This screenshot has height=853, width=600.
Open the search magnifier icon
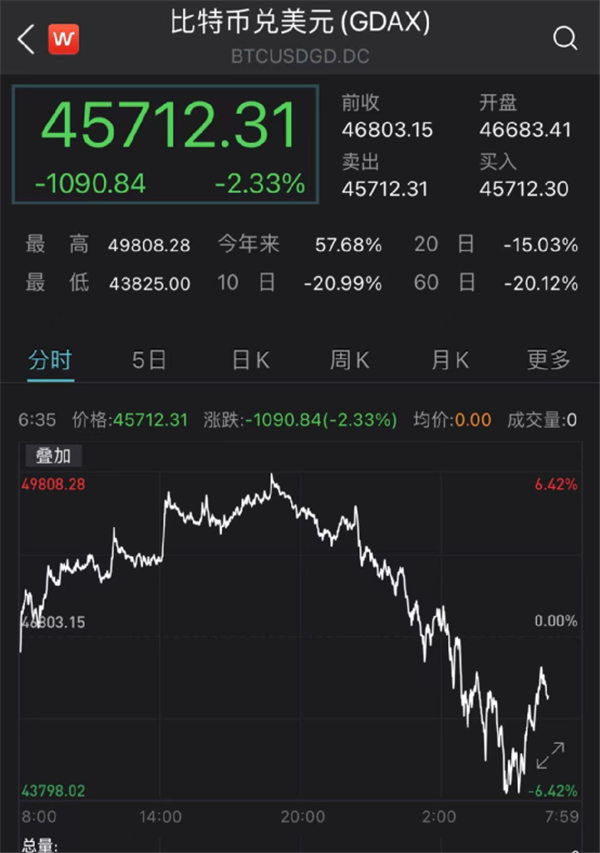point(565,39)
